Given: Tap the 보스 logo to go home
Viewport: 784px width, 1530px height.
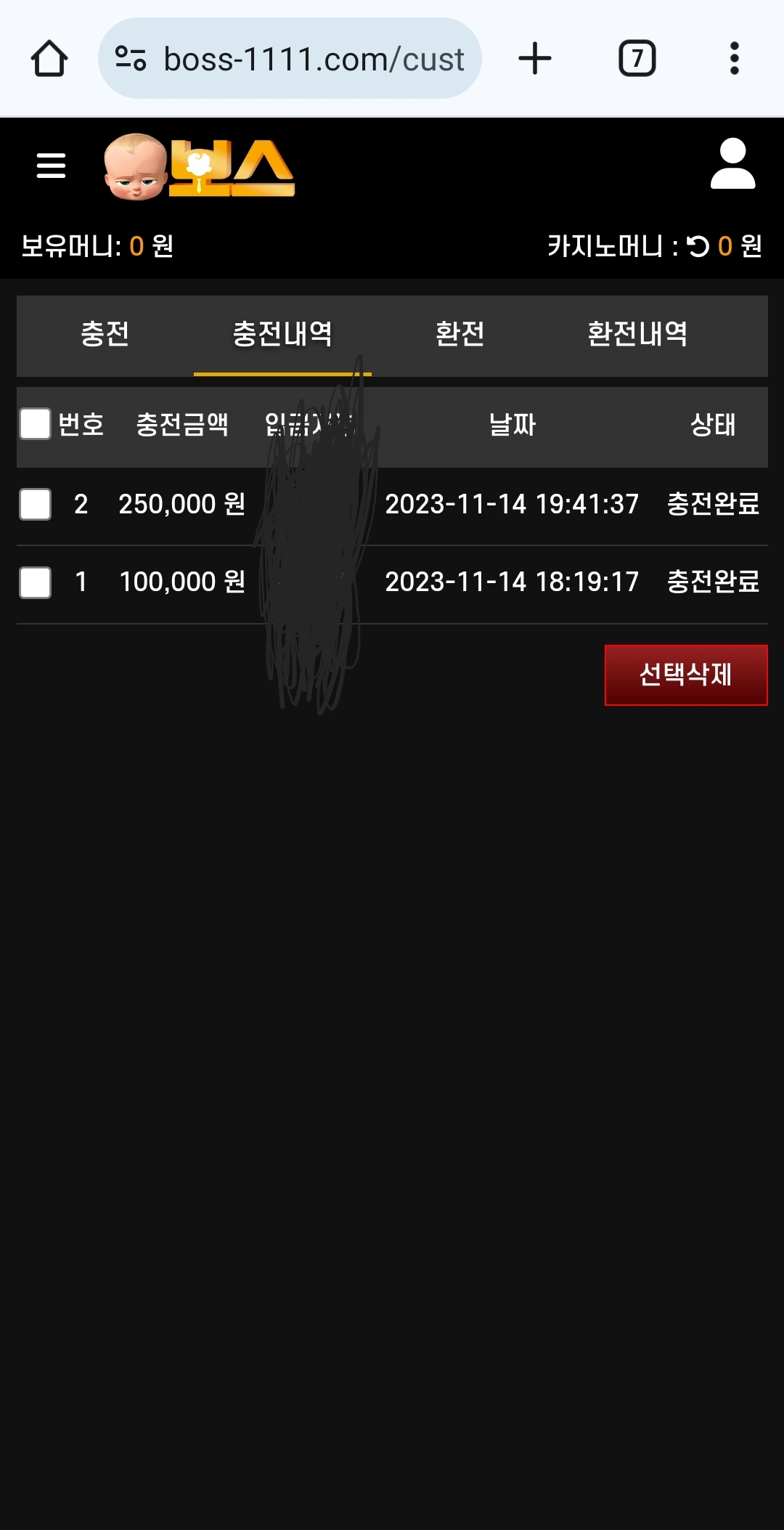Looking at the screenshot, I should point(199,167).
